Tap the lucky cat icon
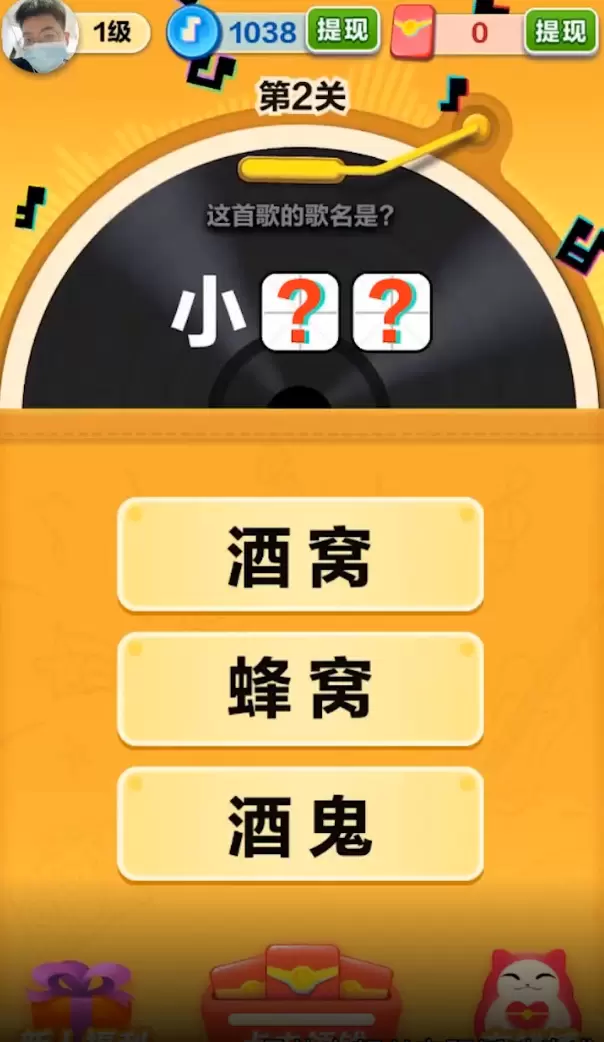 click(x=525, y=990)
